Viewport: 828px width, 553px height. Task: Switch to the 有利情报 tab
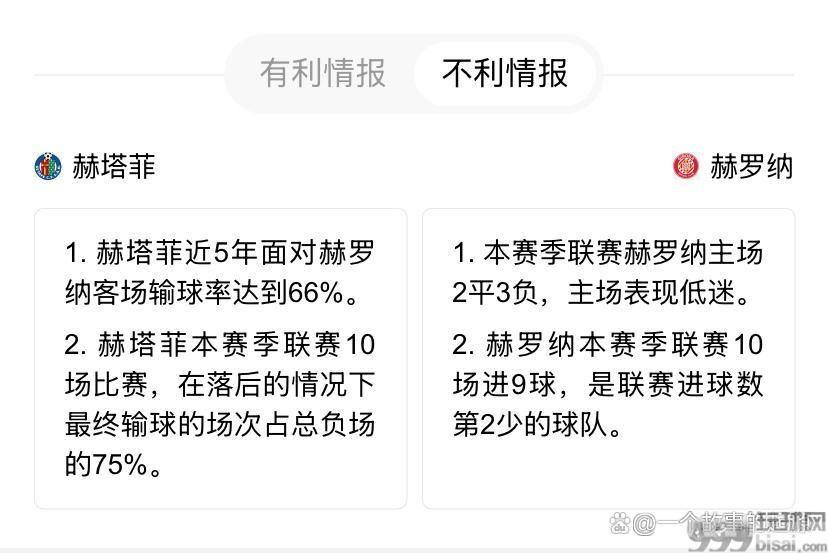[322, 73]
